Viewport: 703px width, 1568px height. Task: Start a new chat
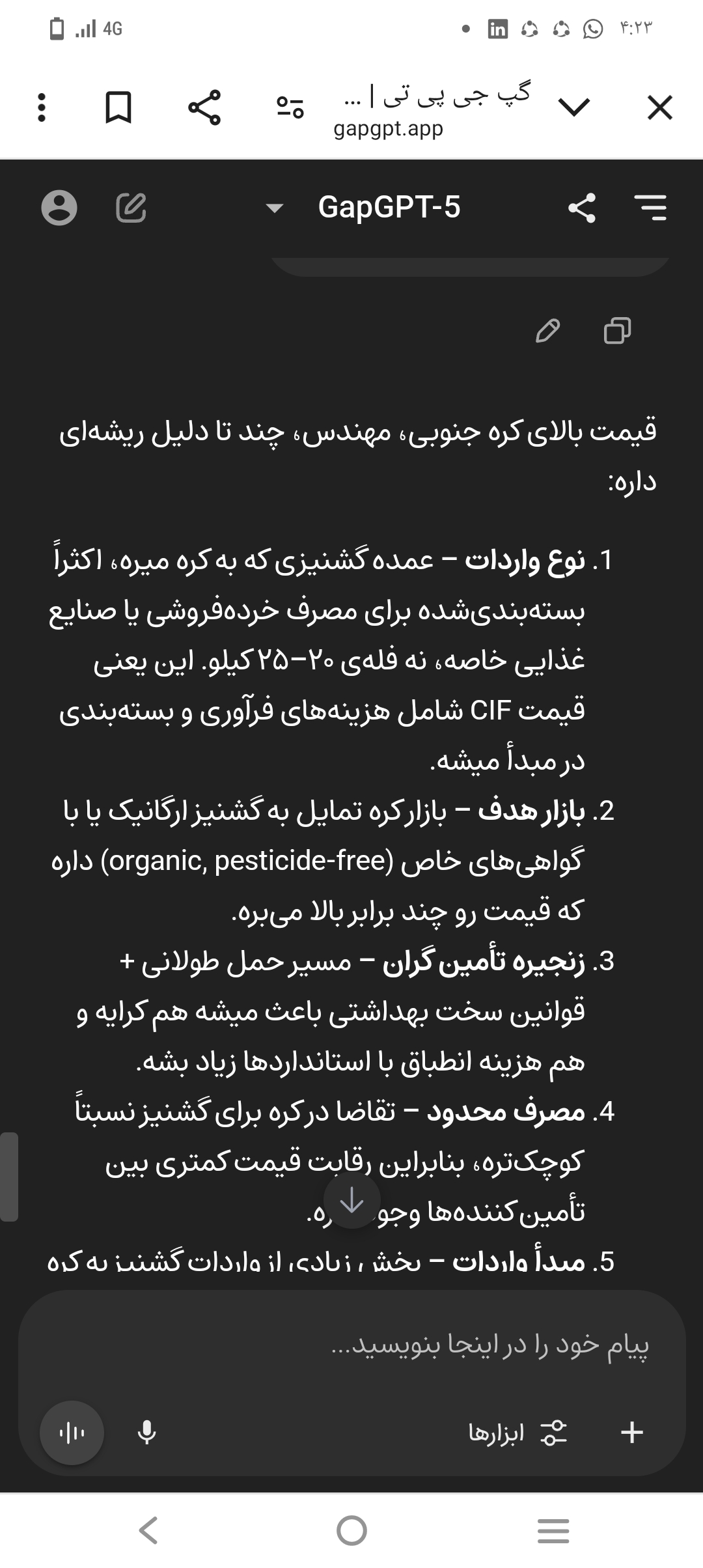click(x=131, y=208)
